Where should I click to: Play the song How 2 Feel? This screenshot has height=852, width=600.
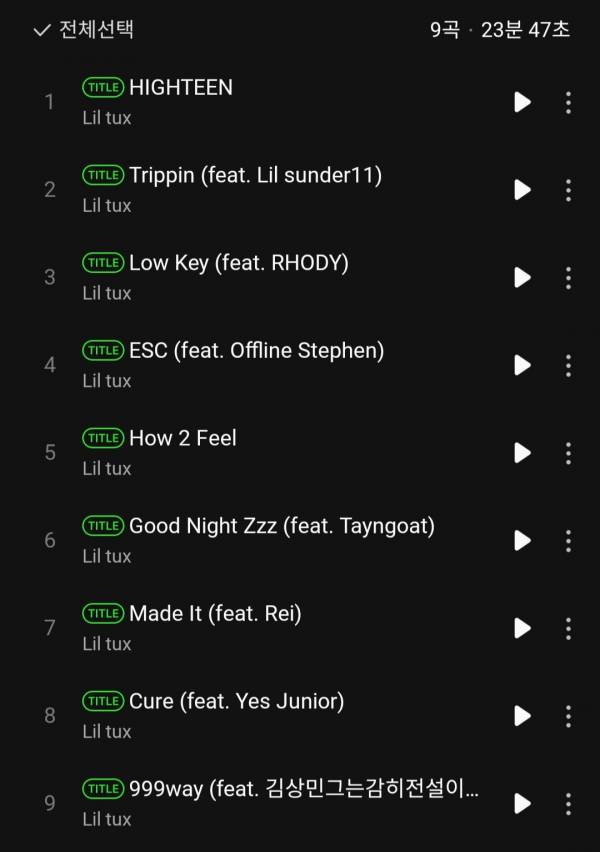[522, 452]
